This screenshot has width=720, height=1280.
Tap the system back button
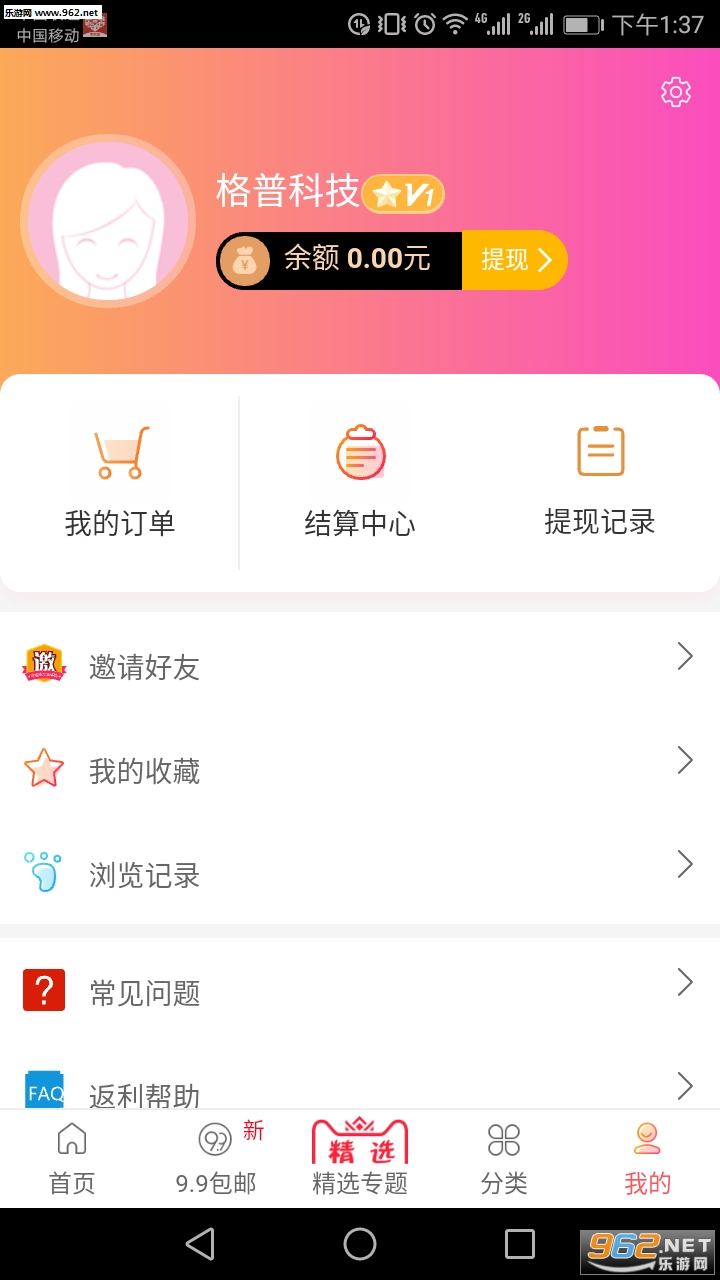point(200,1244)
